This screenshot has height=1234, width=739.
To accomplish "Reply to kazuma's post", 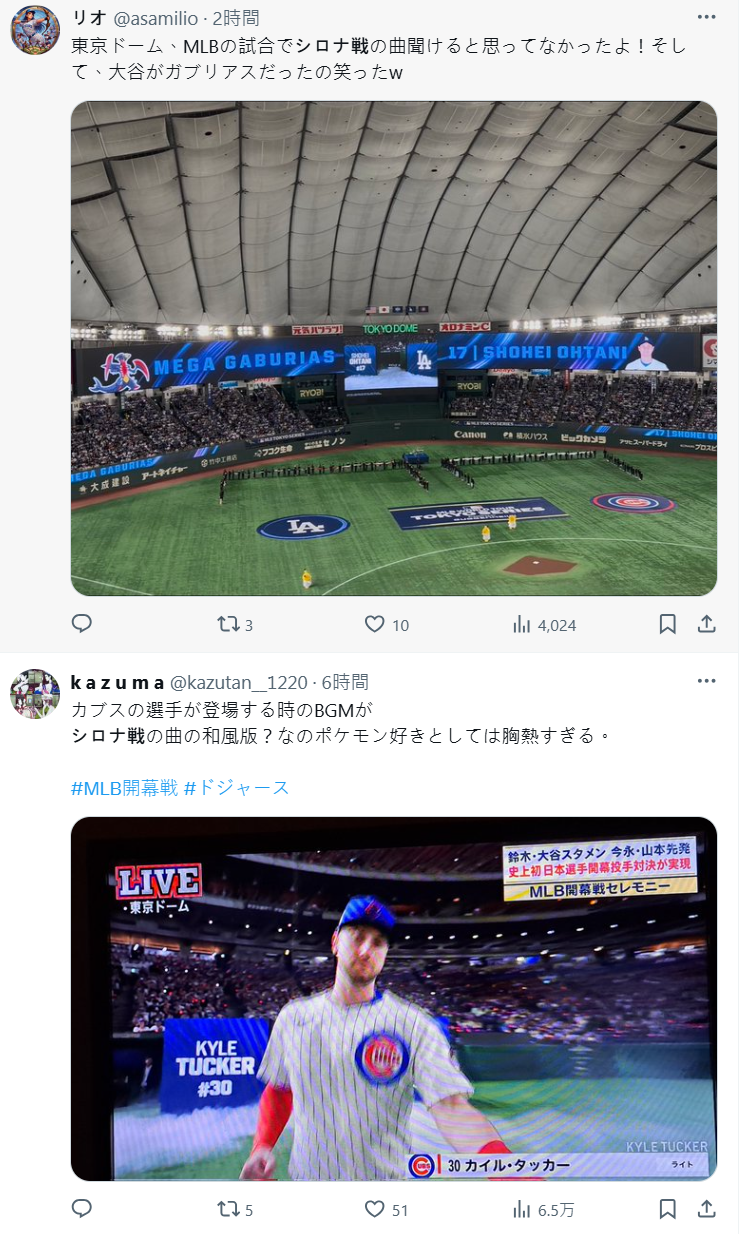I will tap(82, 1209).
